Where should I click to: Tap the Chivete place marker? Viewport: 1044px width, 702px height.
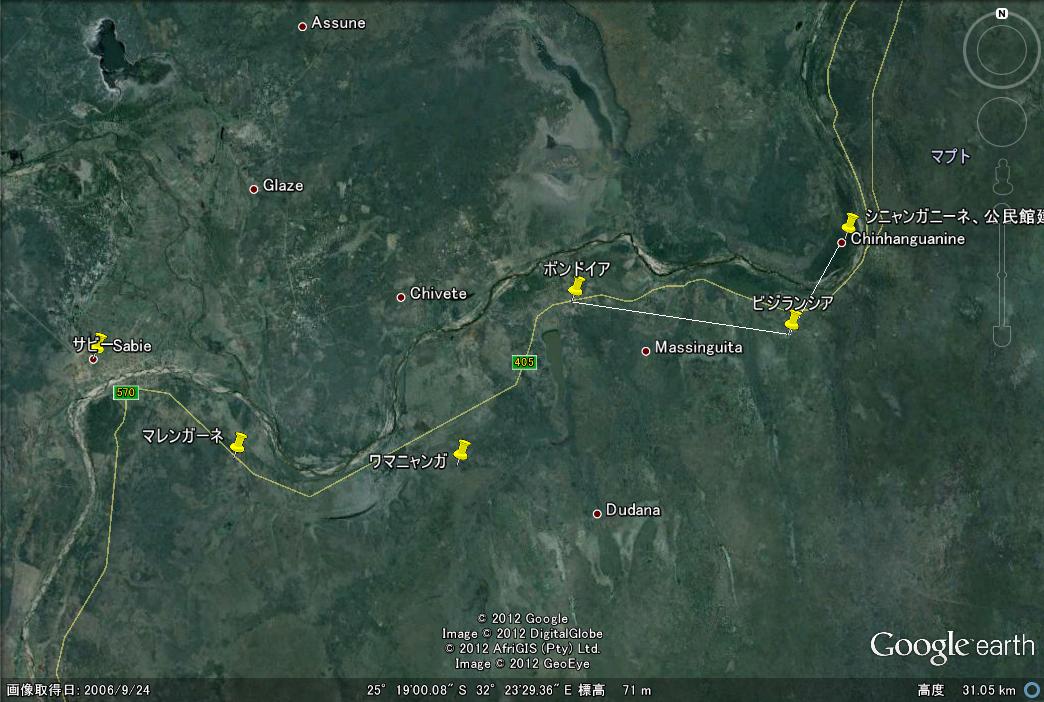click(401, 296)
